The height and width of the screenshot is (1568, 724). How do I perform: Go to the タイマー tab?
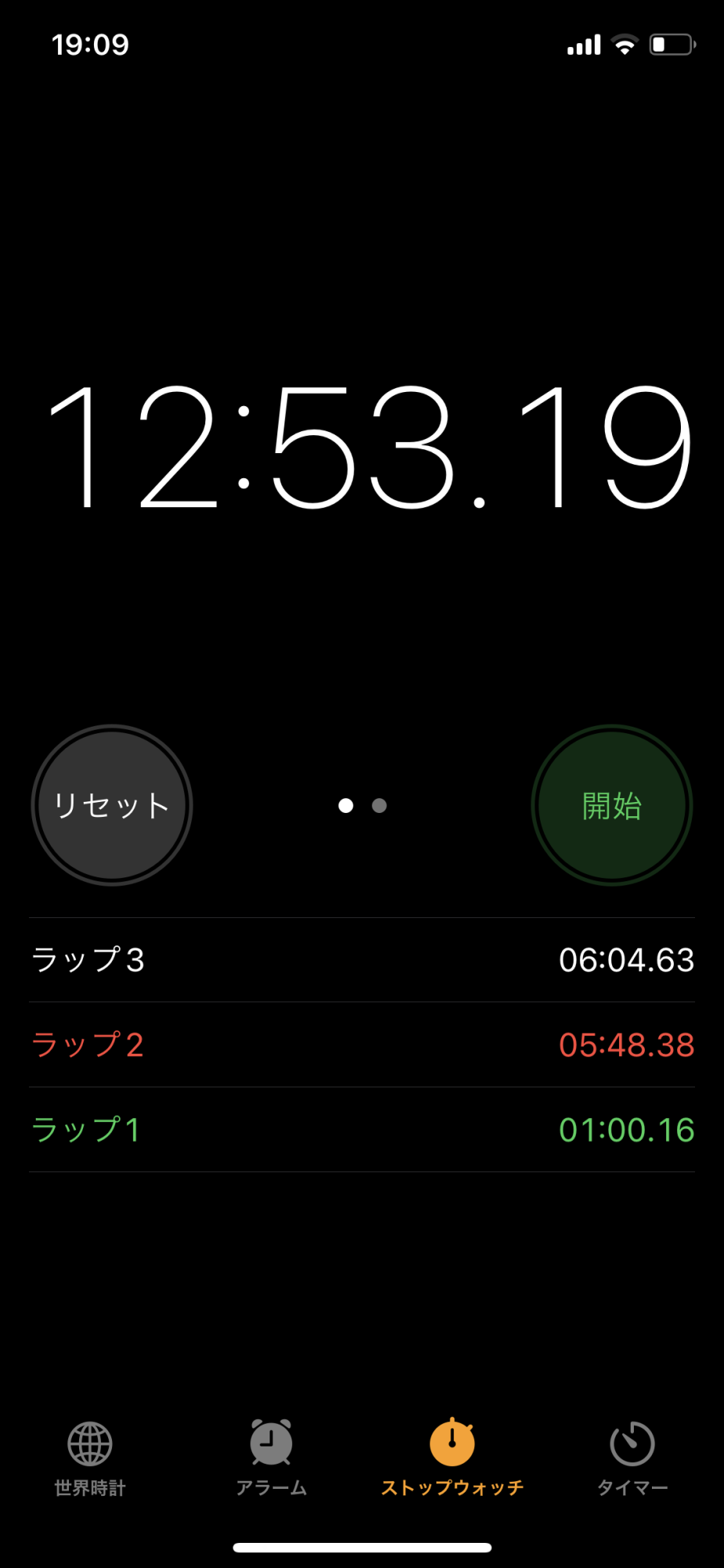[x=632, y=1458]
